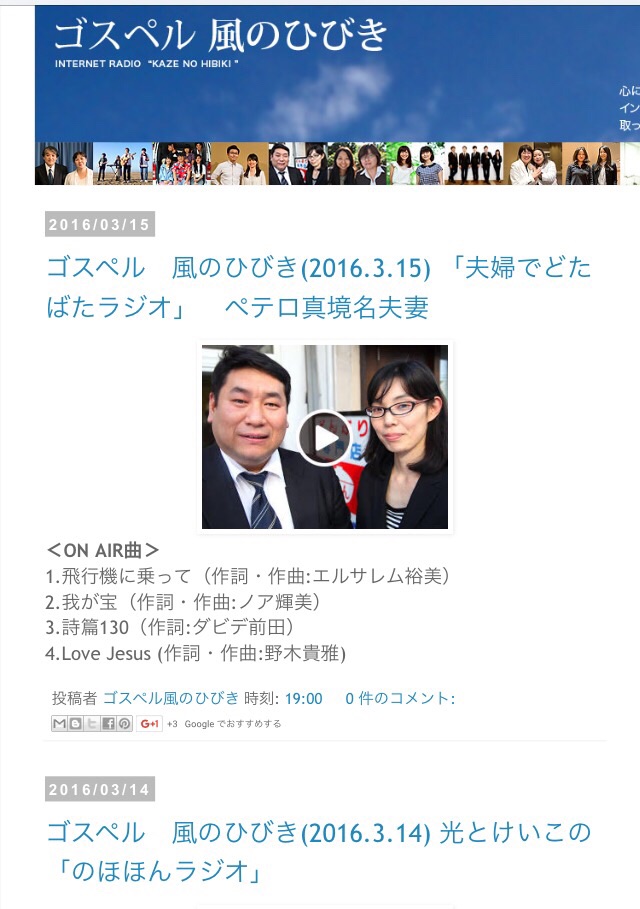
Task: Share the post with BlogThis
Action: (76, 723)
